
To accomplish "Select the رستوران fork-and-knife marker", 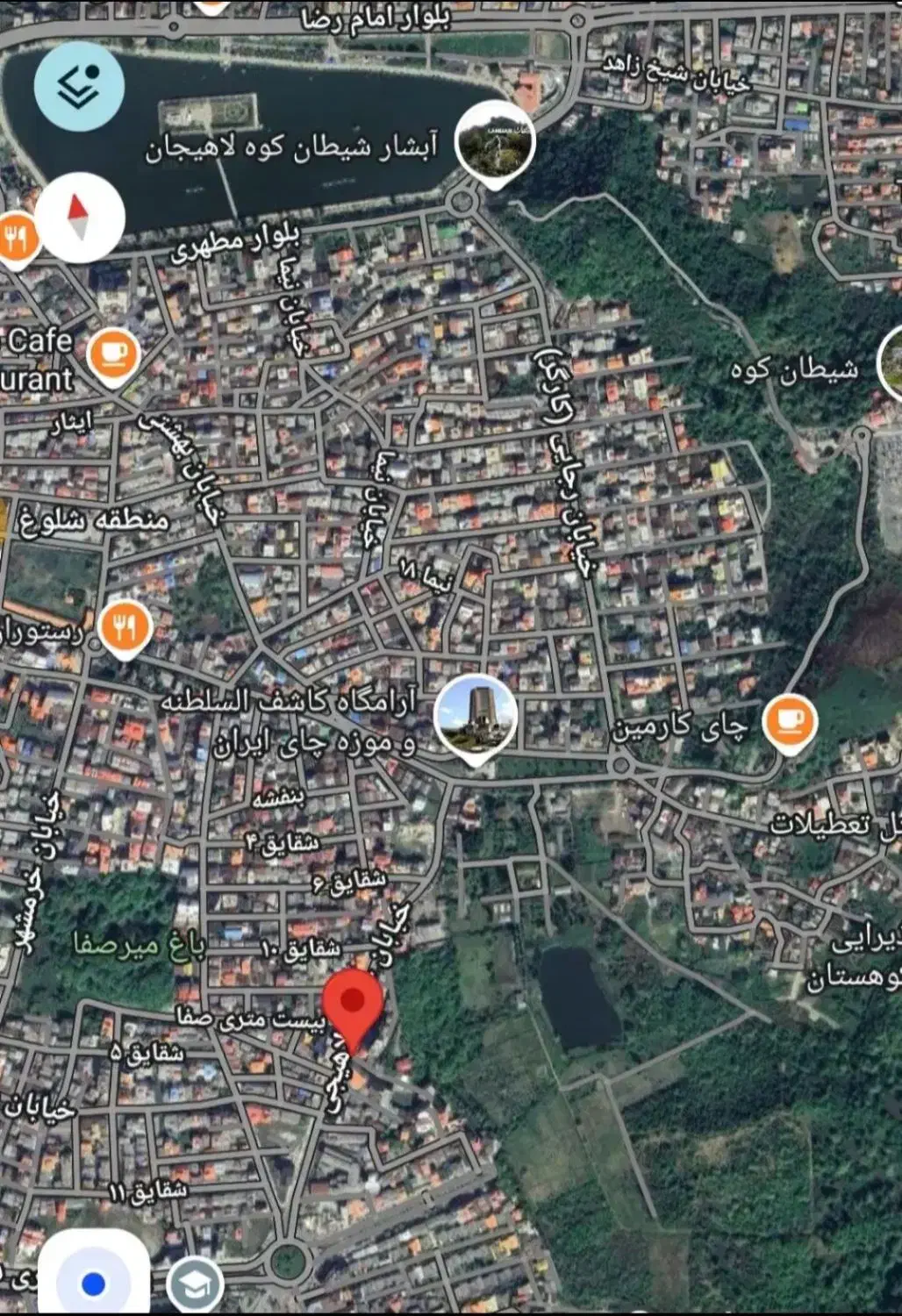I will tap(125, 626).
